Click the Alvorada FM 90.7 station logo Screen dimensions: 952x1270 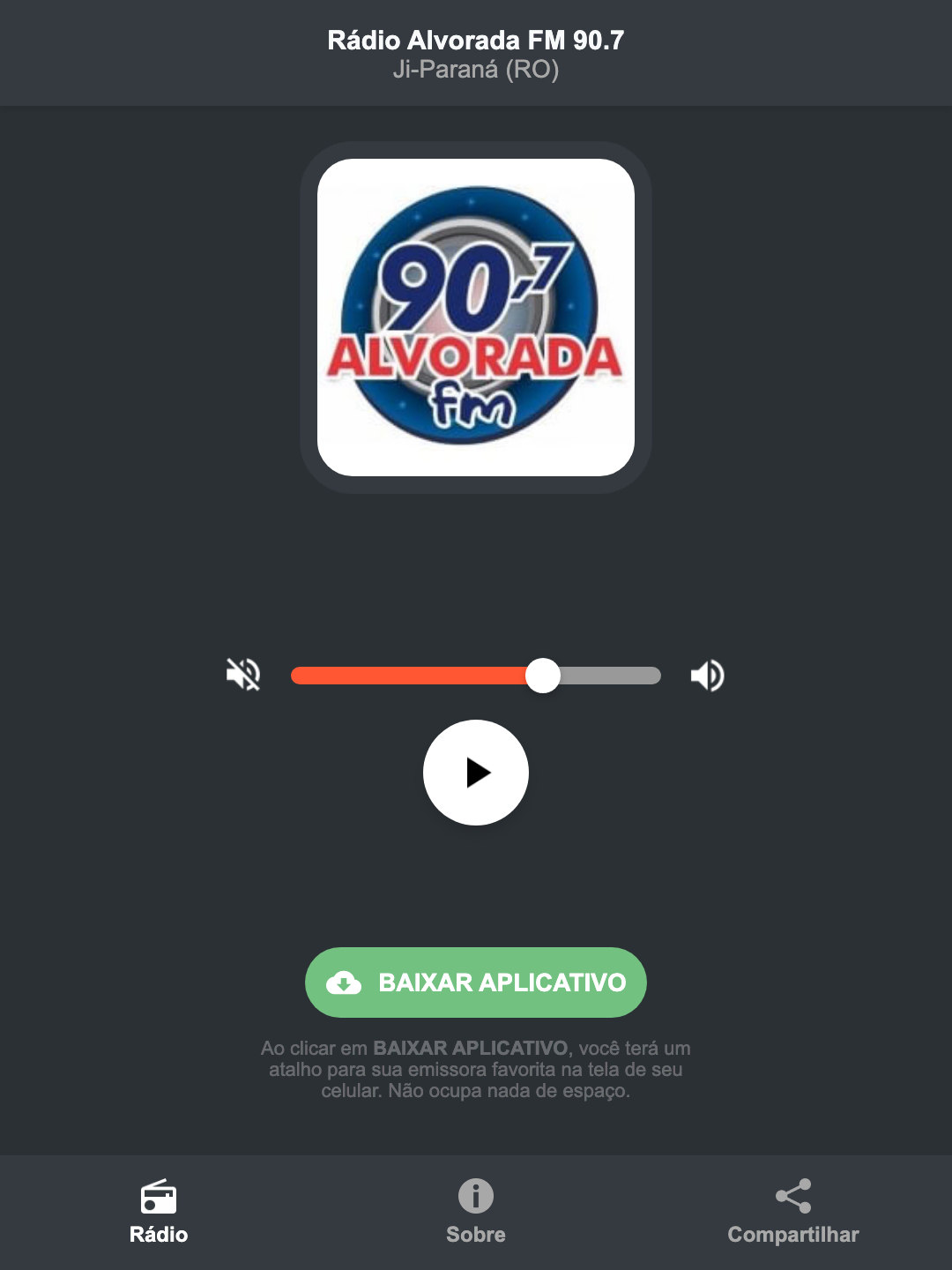475,317
